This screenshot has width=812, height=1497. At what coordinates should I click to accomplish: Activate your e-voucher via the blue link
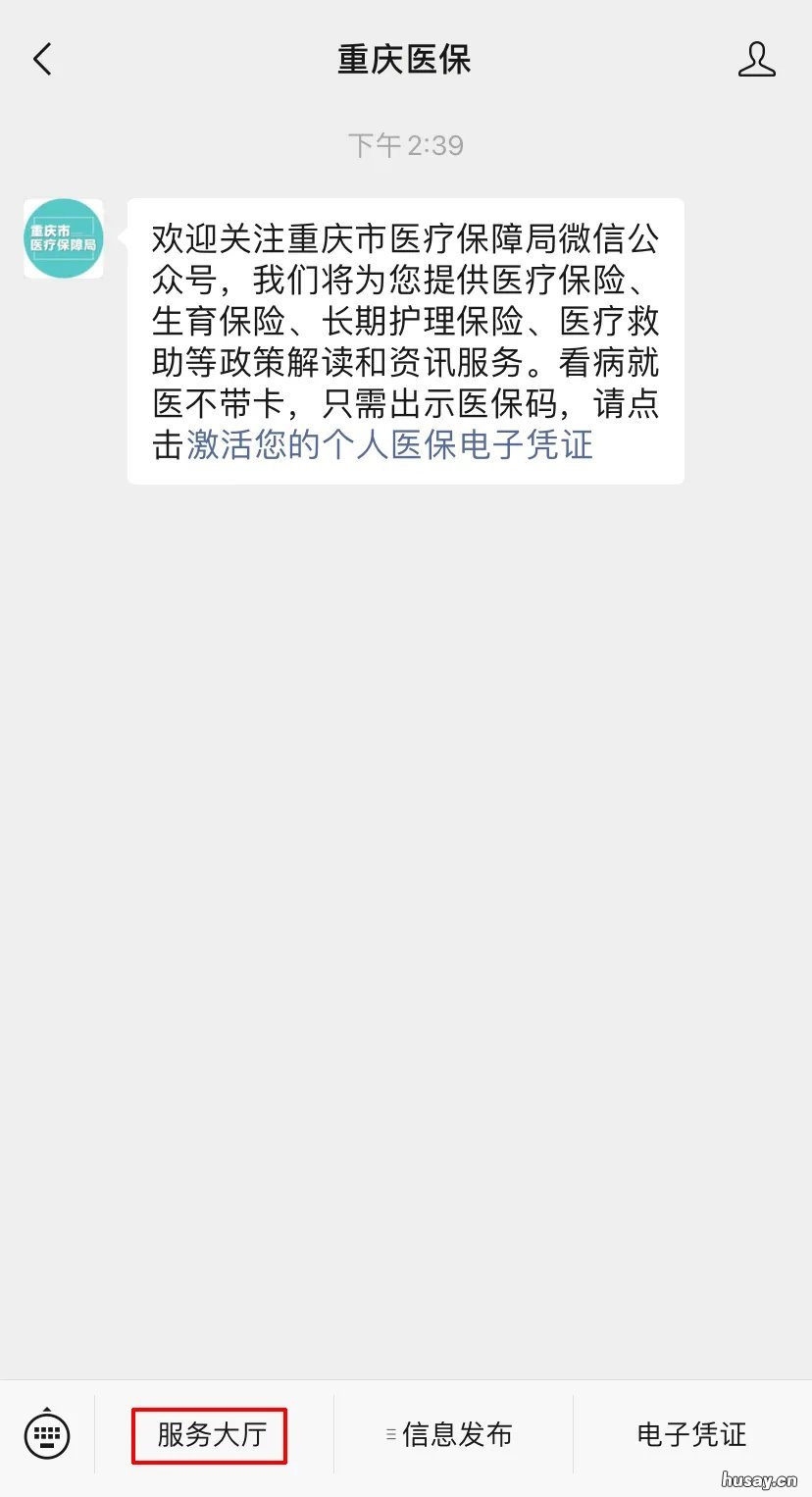point(390,445)
